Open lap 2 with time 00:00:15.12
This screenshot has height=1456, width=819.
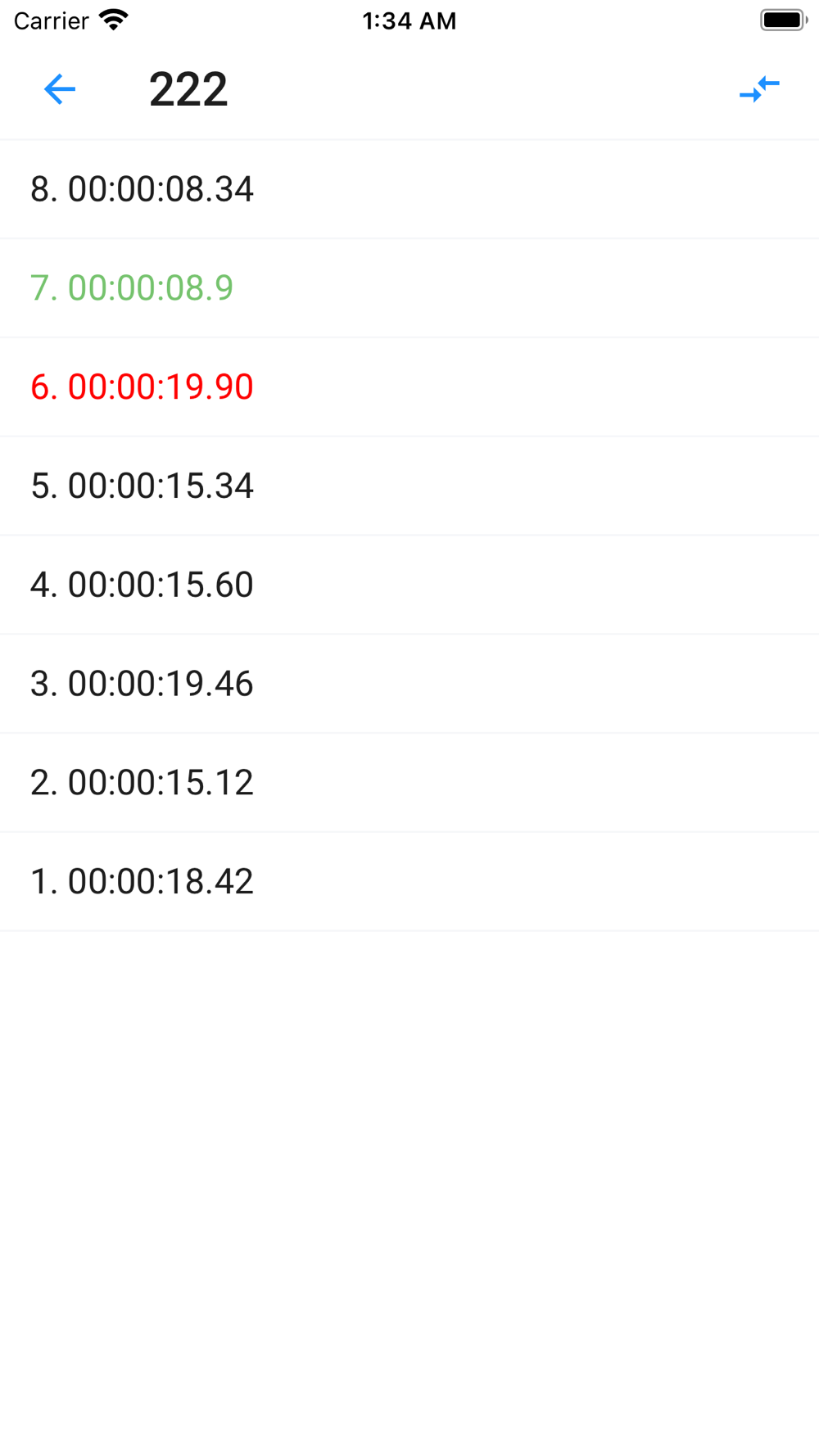click(x=409, y=783)
